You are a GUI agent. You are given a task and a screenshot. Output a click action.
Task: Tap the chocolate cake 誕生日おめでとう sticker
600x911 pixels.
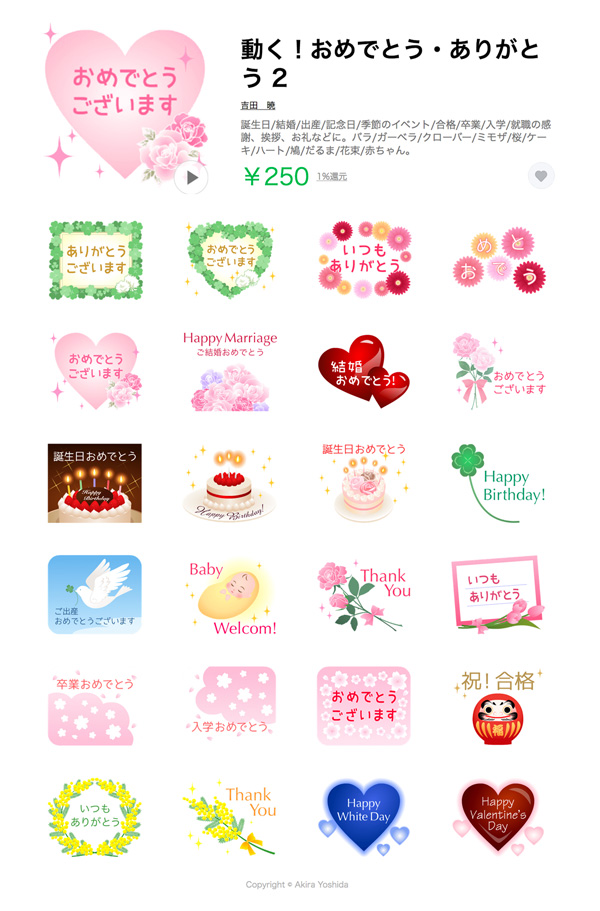tap(95, 483)
